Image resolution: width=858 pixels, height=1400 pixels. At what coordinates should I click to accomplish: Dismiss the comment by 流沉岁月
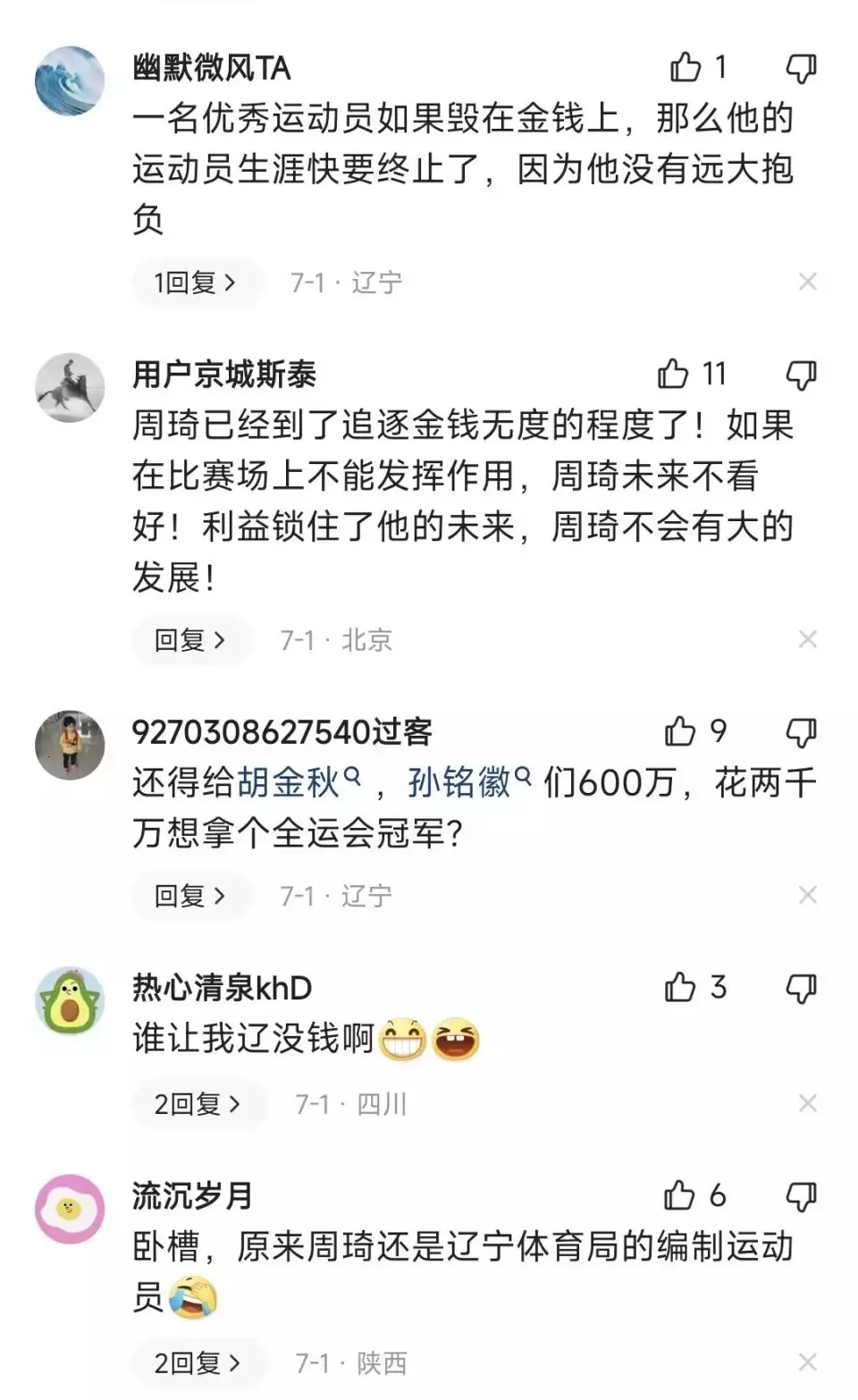pos(807,1362)
